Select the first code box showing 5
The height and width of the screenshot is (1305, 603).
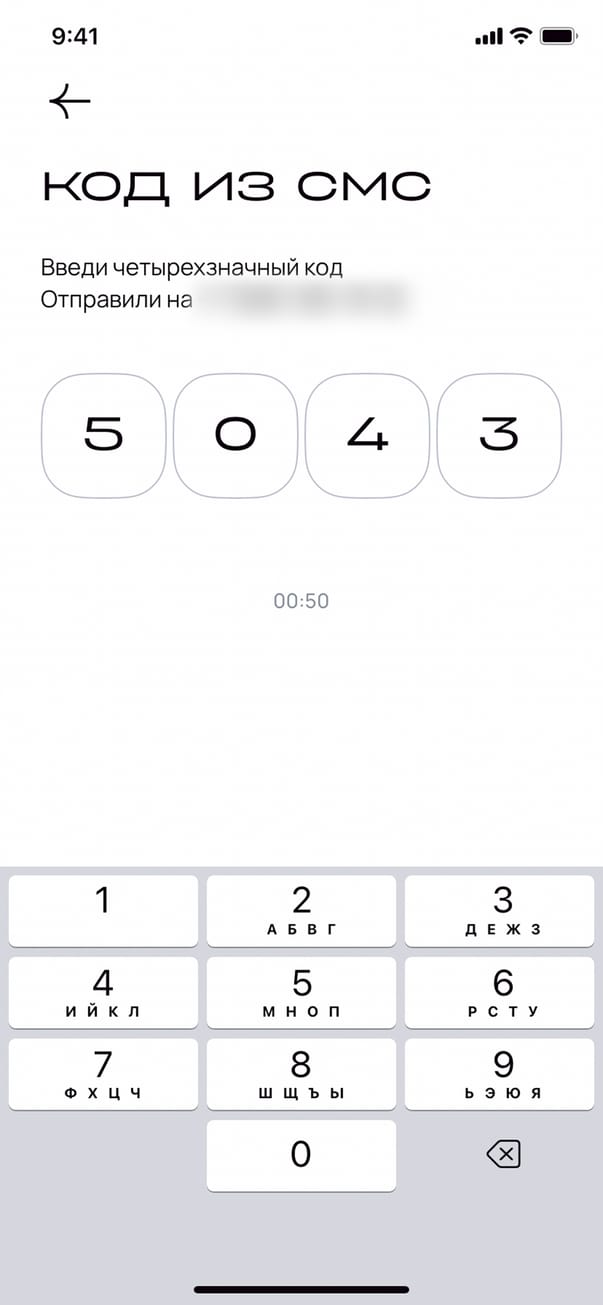point(103,435)
